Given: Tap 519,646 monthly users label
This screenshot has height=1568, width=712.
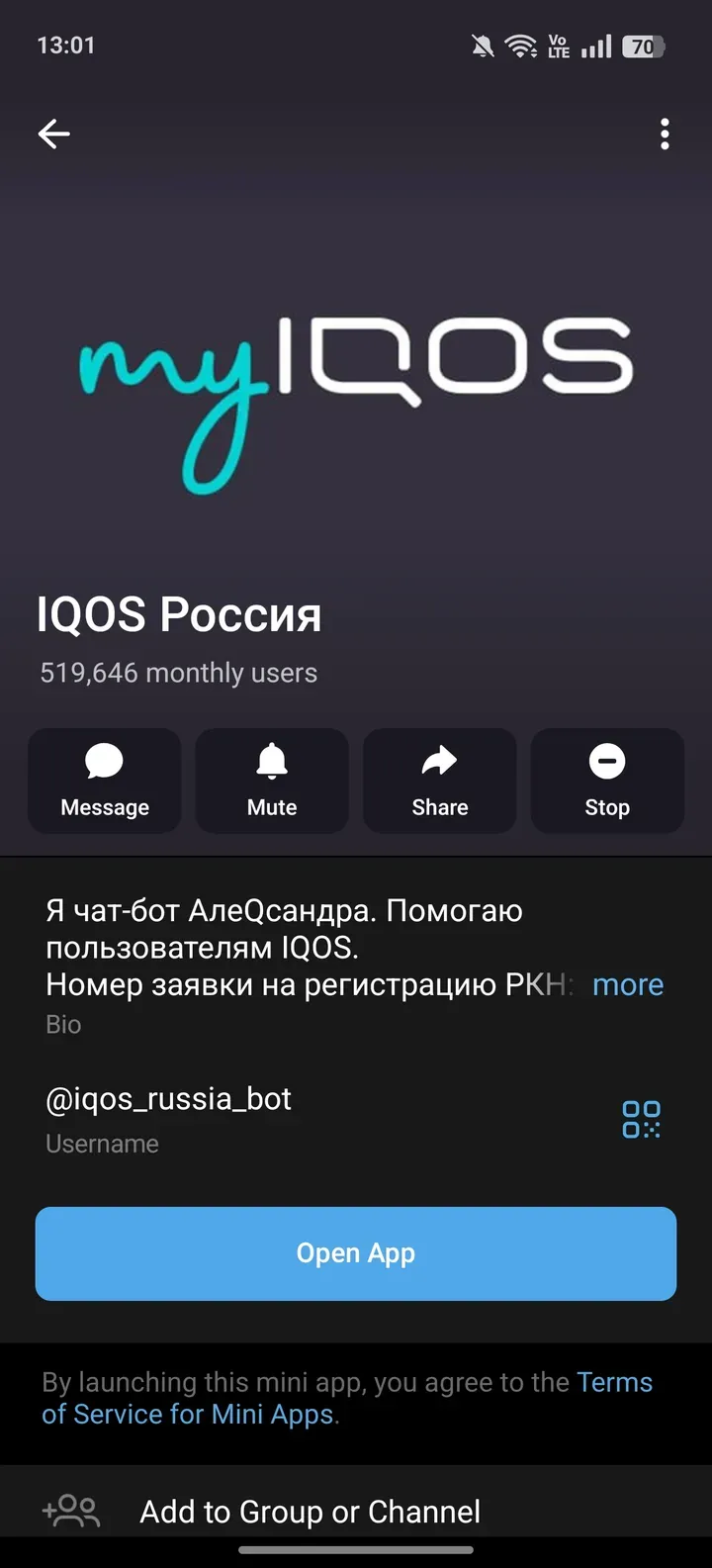Looking at the screenshot, I should pos(179,672).
